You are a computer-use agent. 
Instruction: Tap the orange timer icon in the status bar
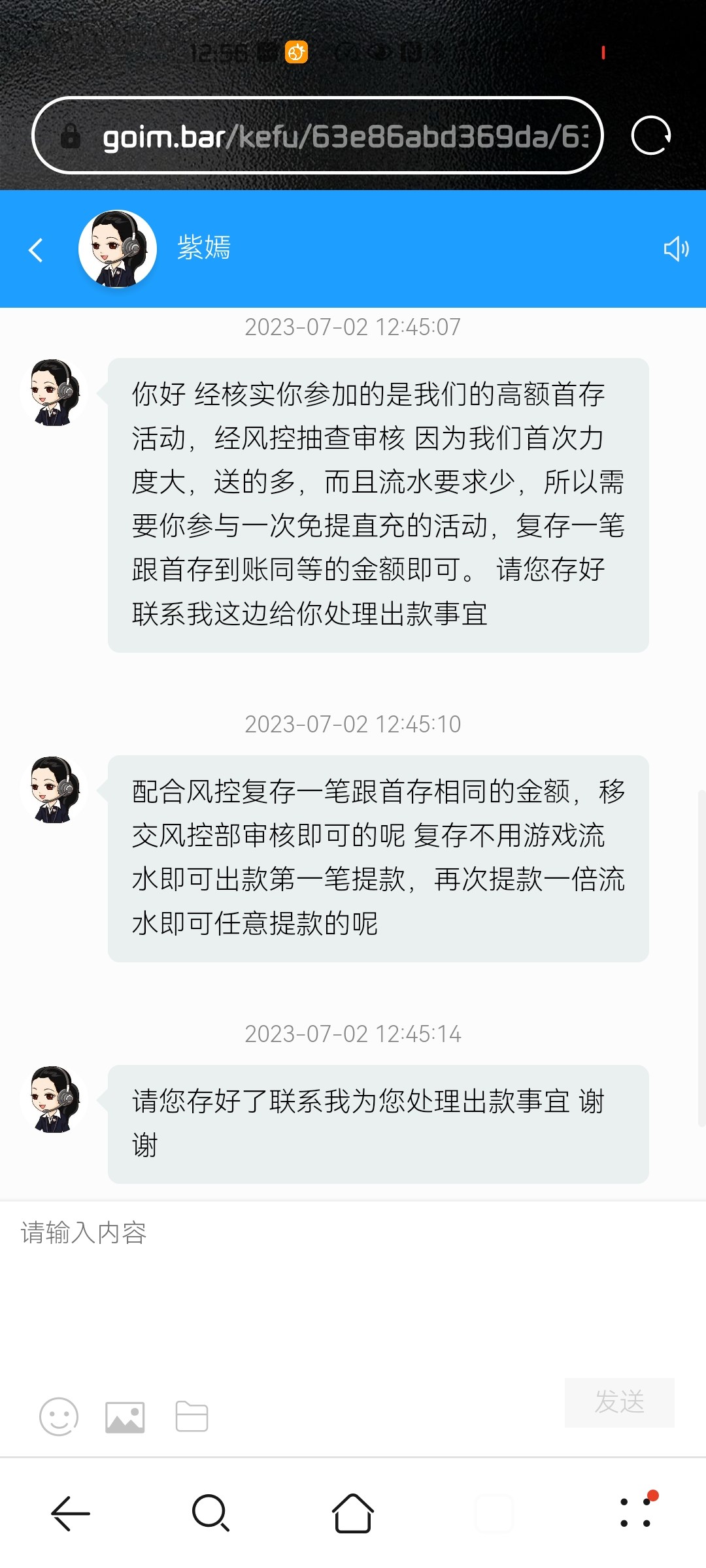click(295, 54)
